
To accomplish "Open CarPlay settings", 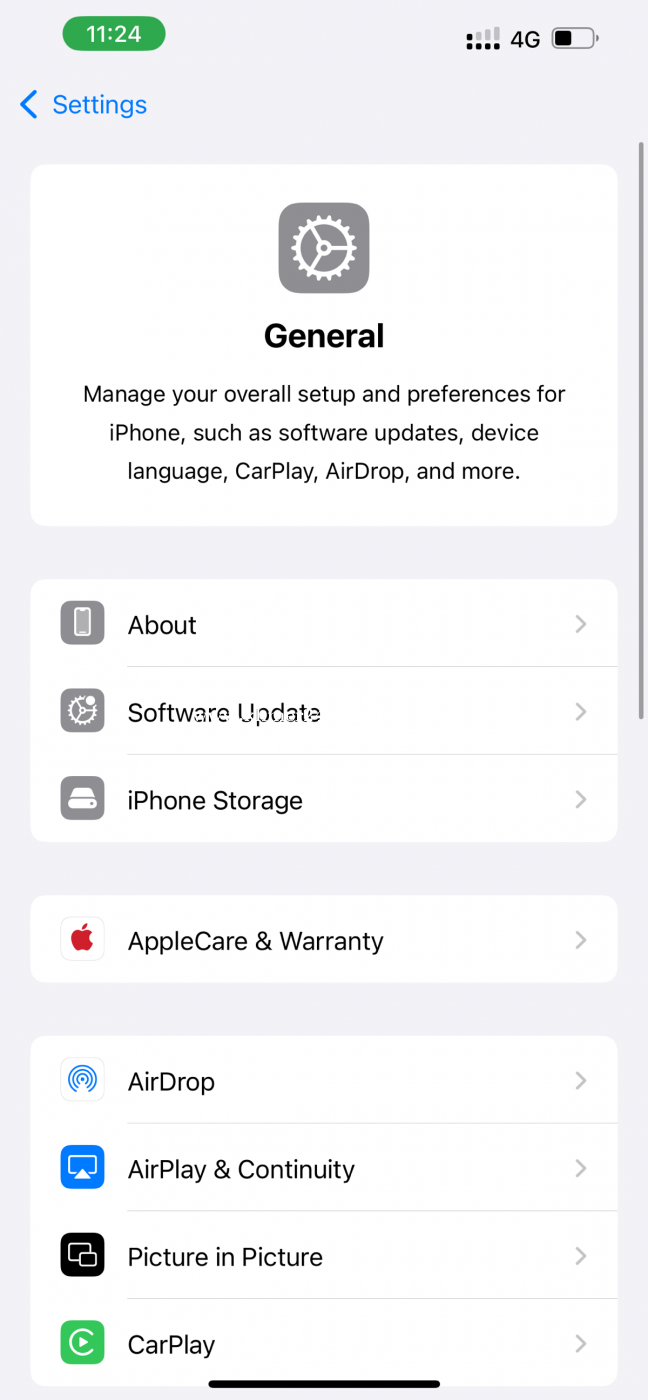I will [324, 1343].
